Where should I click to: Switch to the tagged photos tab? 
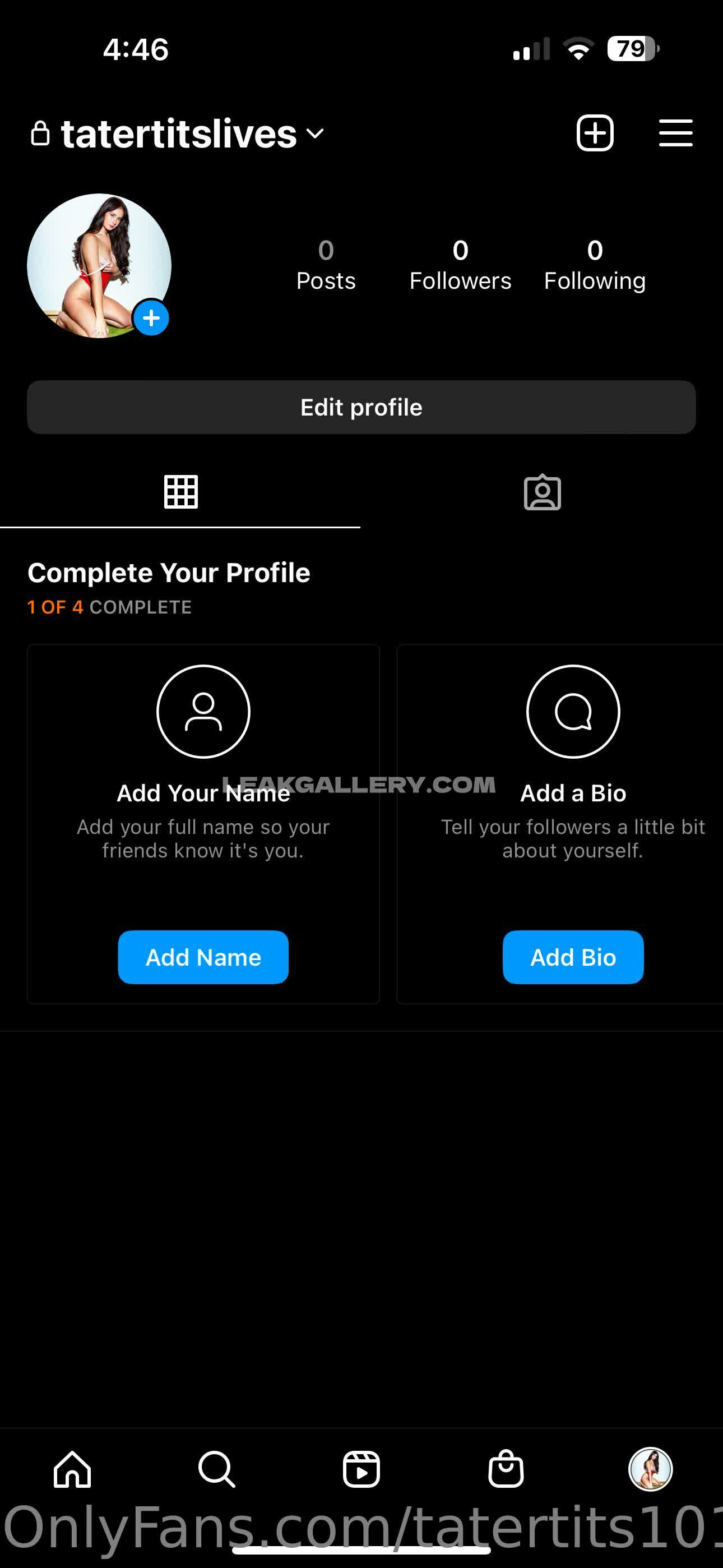pyautogui.click(x=541, y=492)
